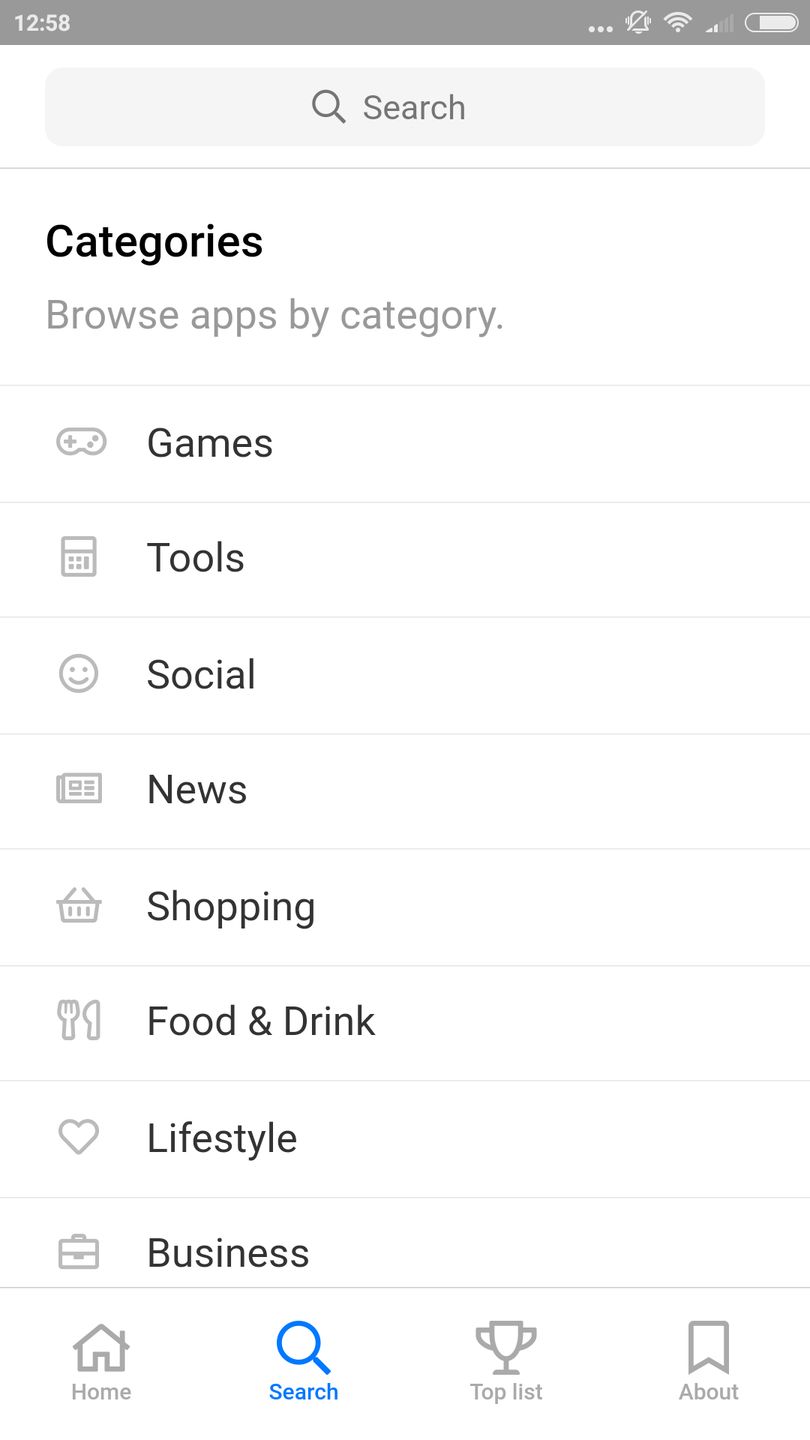The width and height of the screenshot is (810, 1440).
Task: Tap the Search input field
Action: tap(404, 107)
